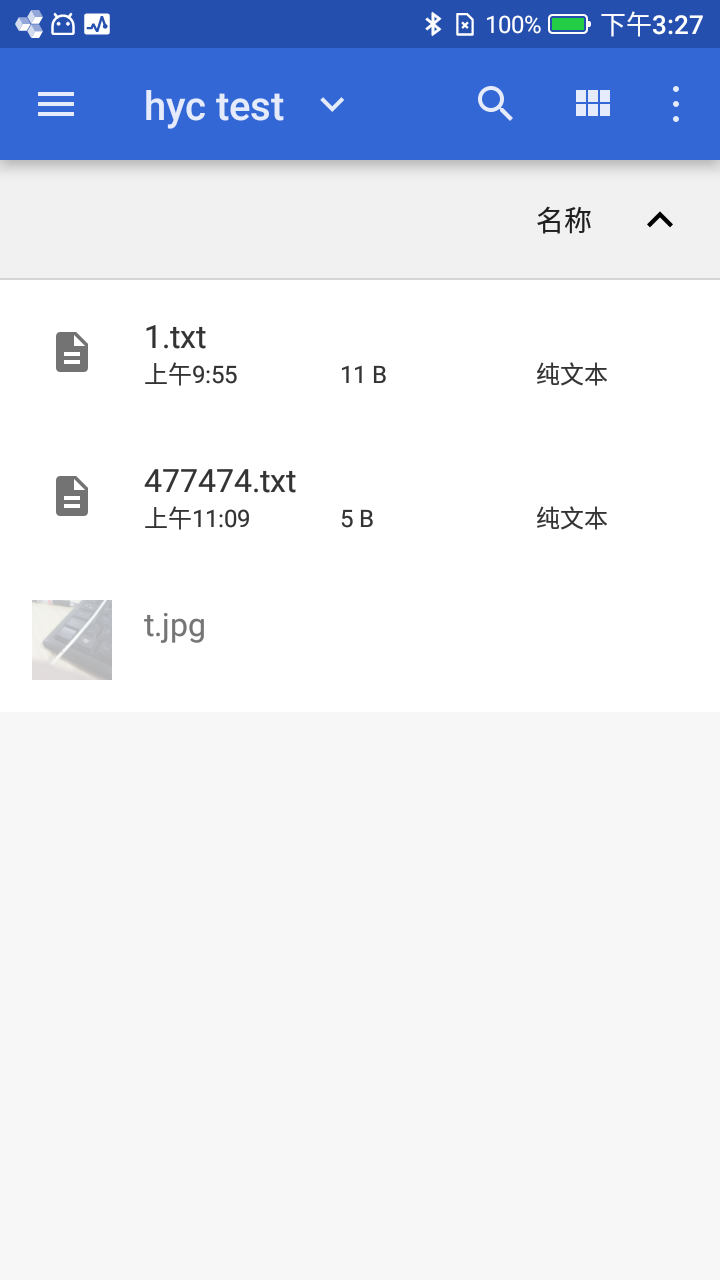720x1280 pixels.
Task: Switch to grid view layout
Action: [x=593, y=103]
